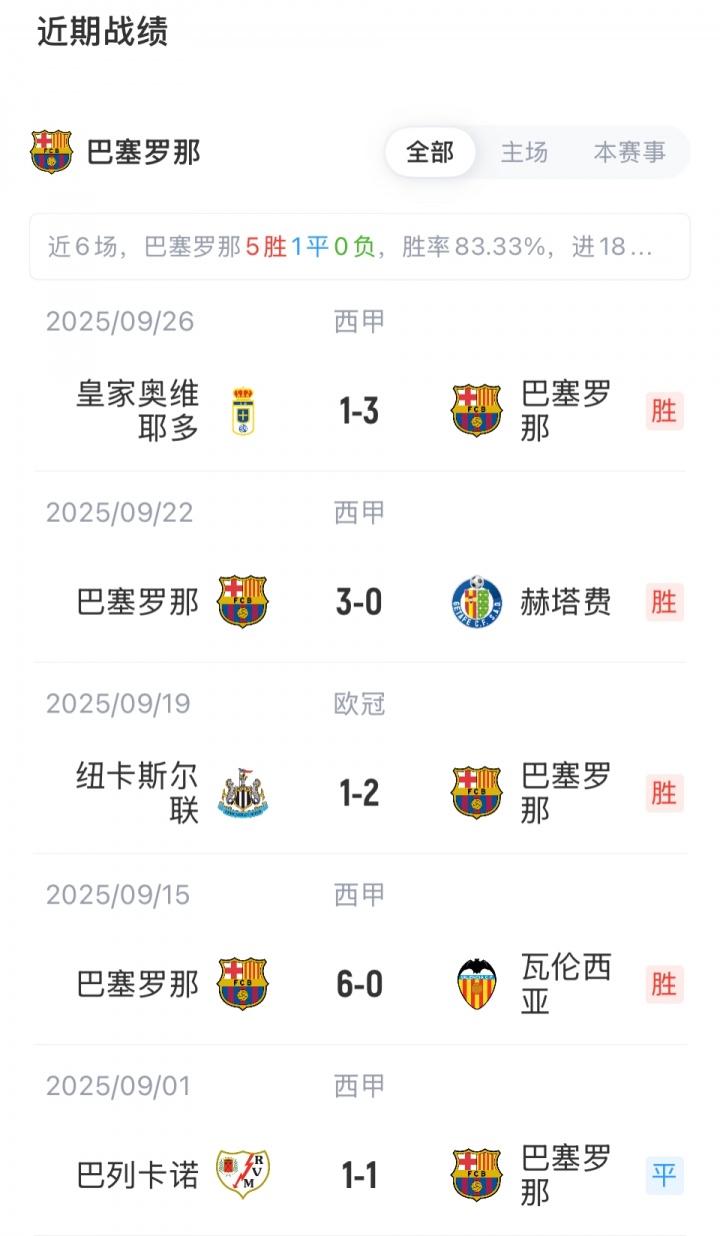Switch to the 主场 tab
Screen dimensions: 720x1236
click(524, 152)
